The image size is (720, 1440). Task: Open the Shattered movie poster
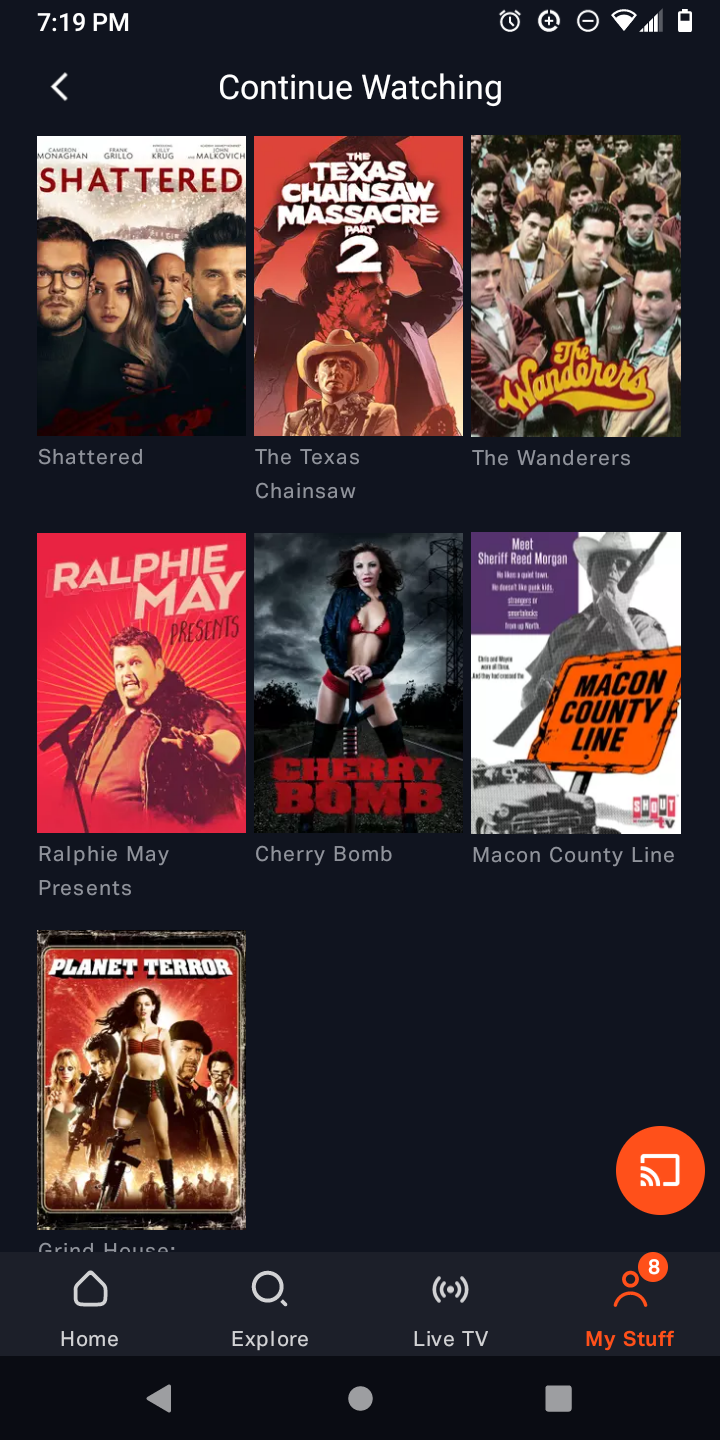coord(141,285)
